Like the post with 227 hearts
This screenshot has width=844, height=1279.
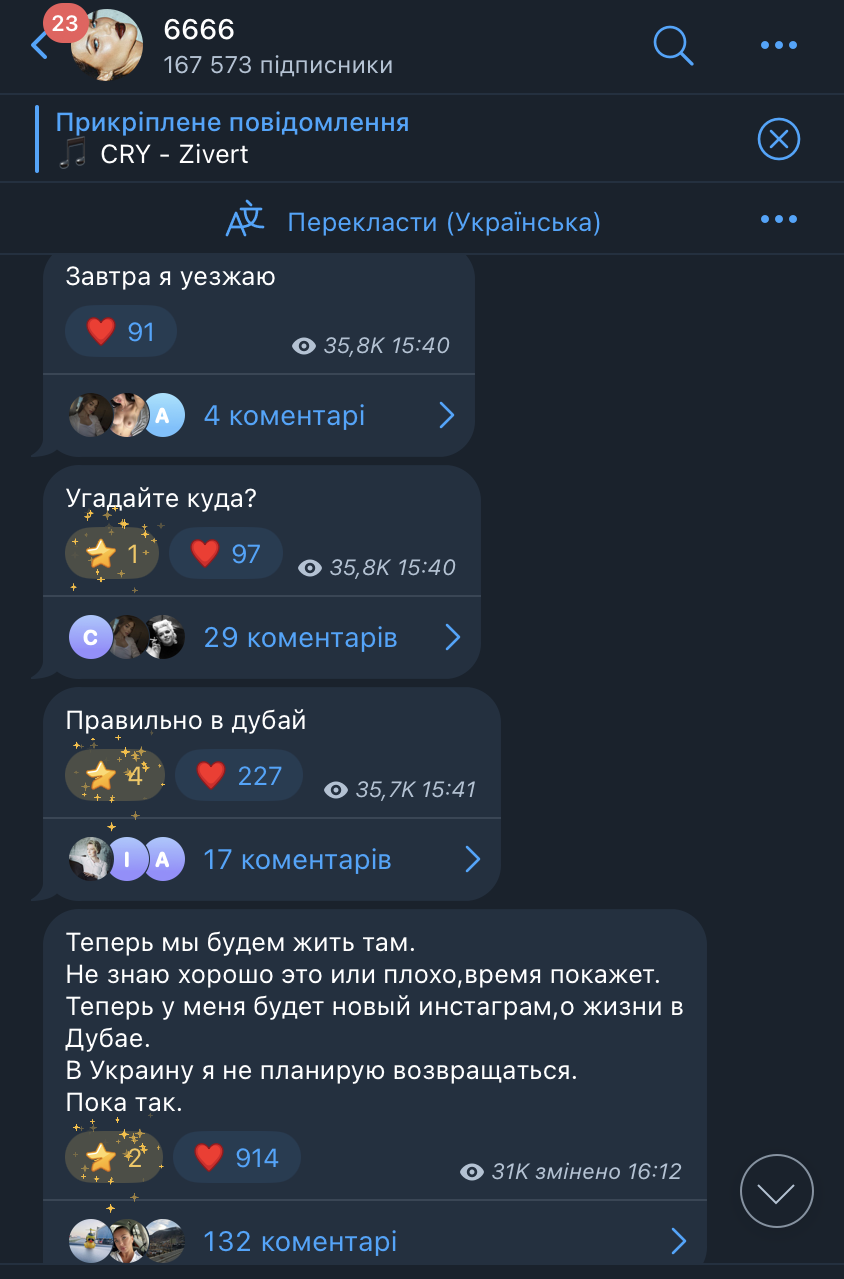click(x=238, y=775)
